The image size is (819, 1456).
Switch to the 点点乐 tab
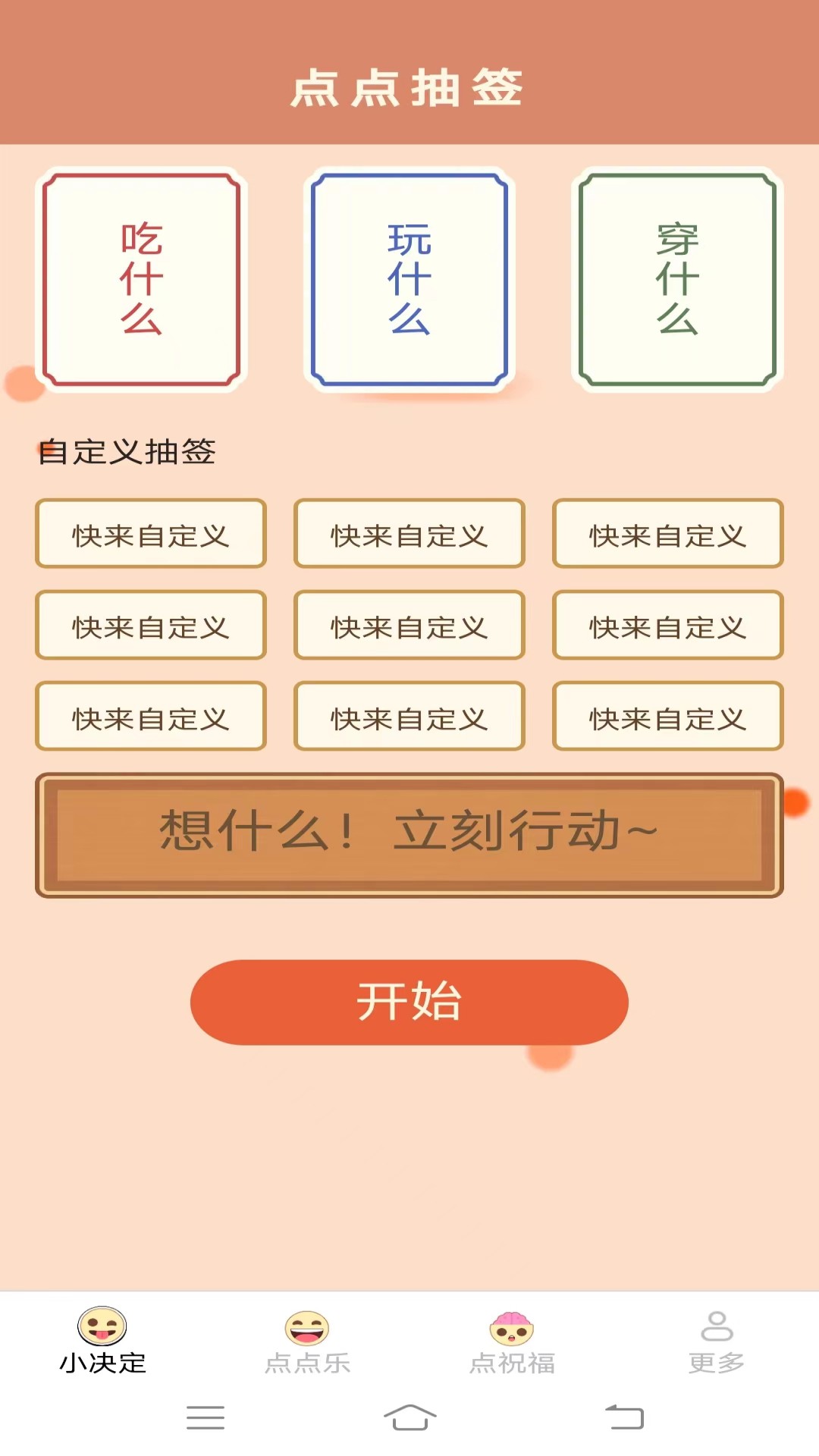click(x=307, y=1335)
